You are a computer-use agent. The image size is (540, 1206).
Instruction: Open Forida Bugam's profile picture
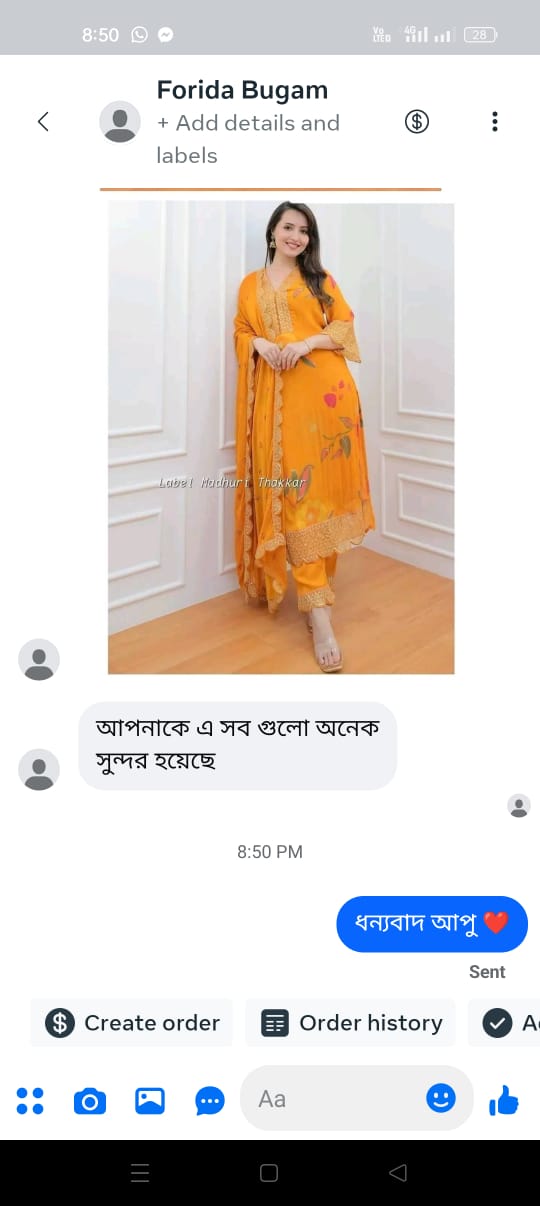[x=120, y=122]
